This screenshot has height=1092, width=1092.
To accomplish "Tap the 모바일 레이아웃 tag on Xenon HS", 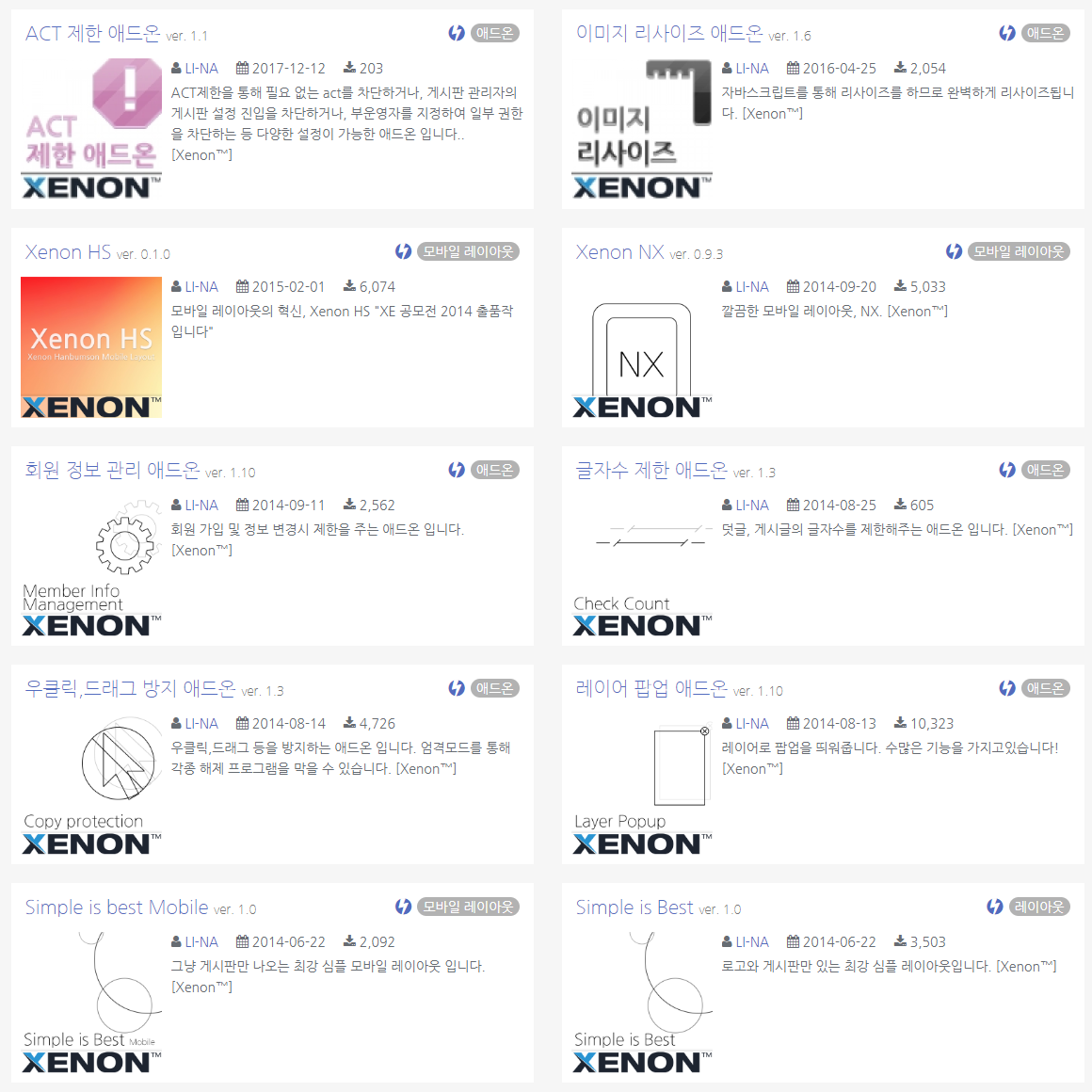I will tap(468, 251).
